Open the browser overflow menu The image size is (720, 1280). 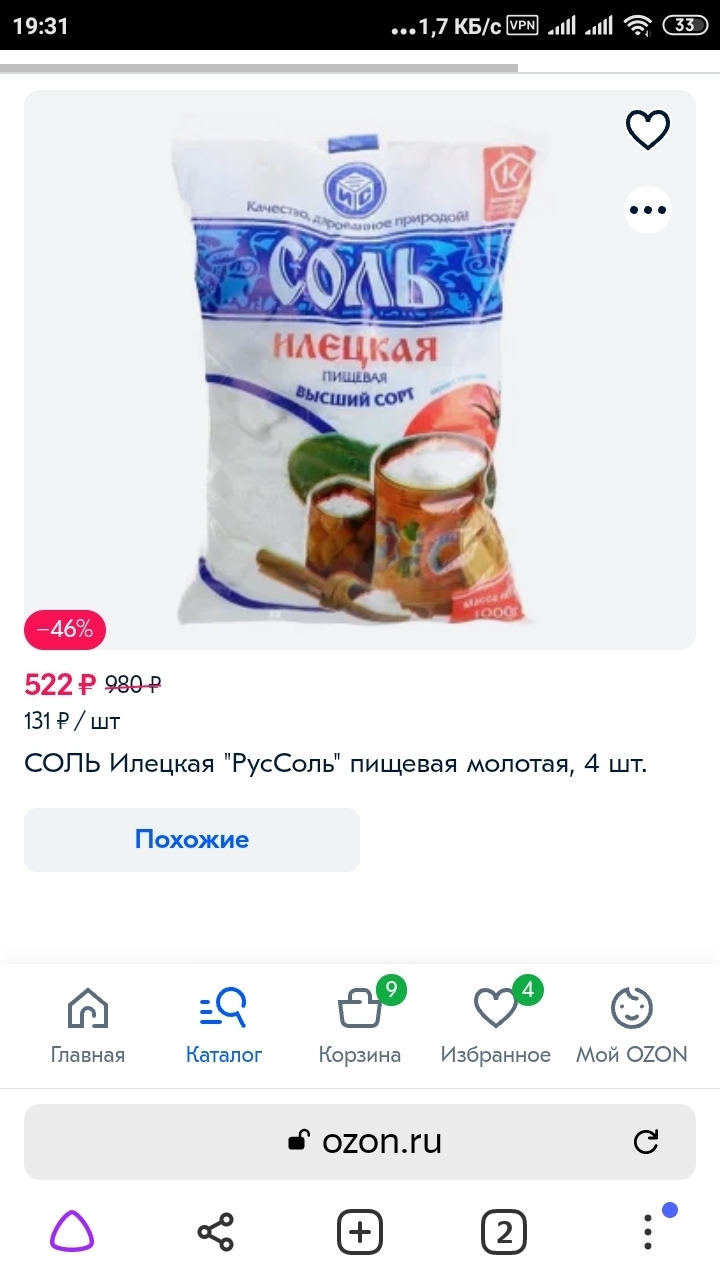coord(648,1232)
